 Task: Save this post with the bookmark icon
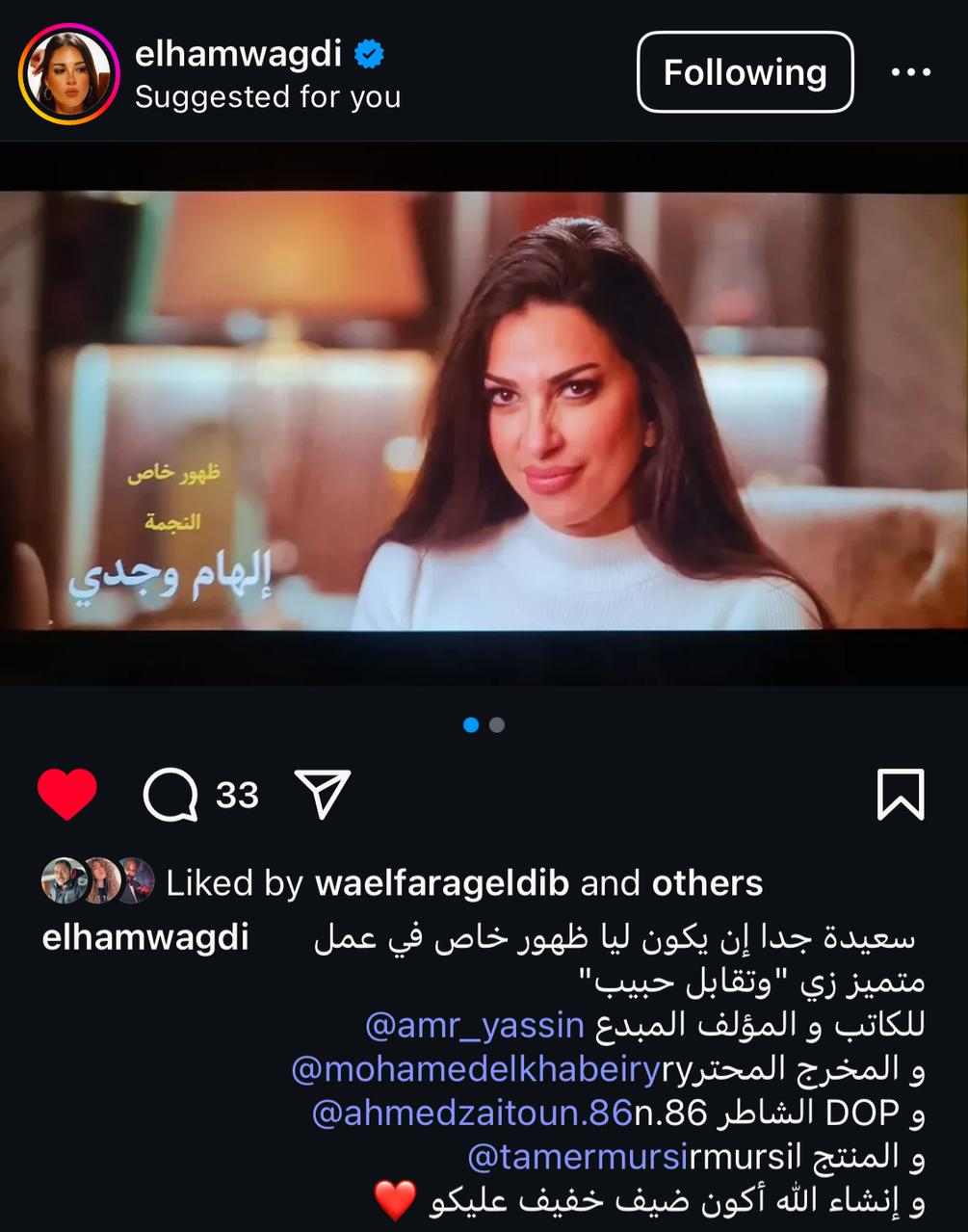[901, 795]
